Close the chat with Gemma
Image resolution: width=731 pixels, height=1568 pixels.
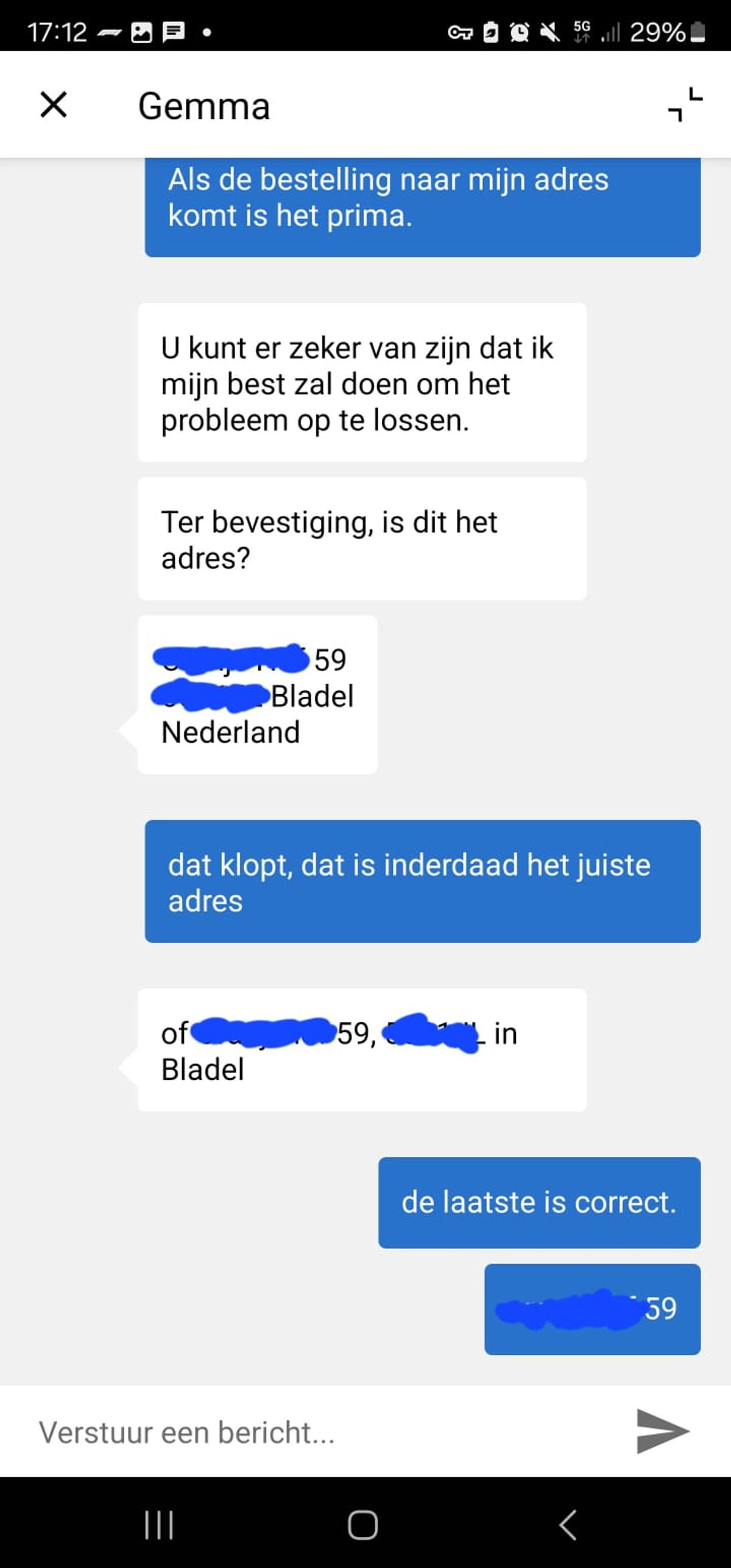click(x=54, y=104)
